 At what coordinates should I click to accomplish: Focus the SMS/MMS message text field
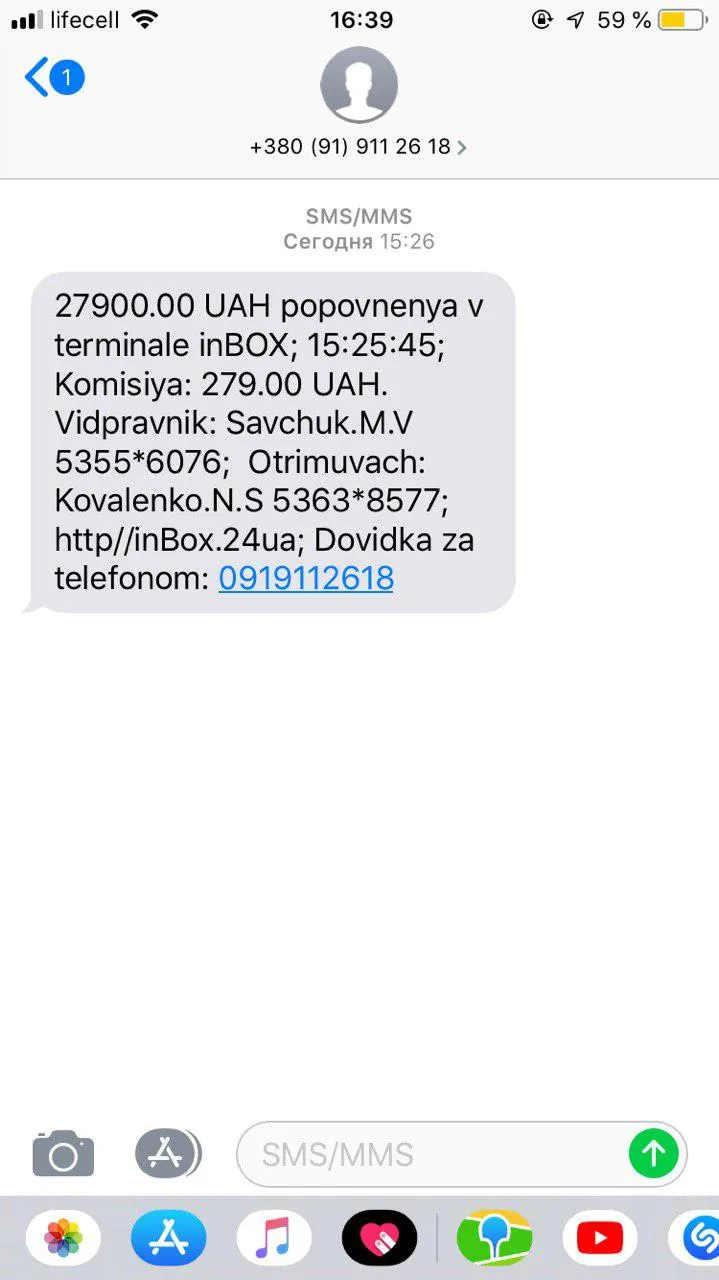tap(430, 1155)
